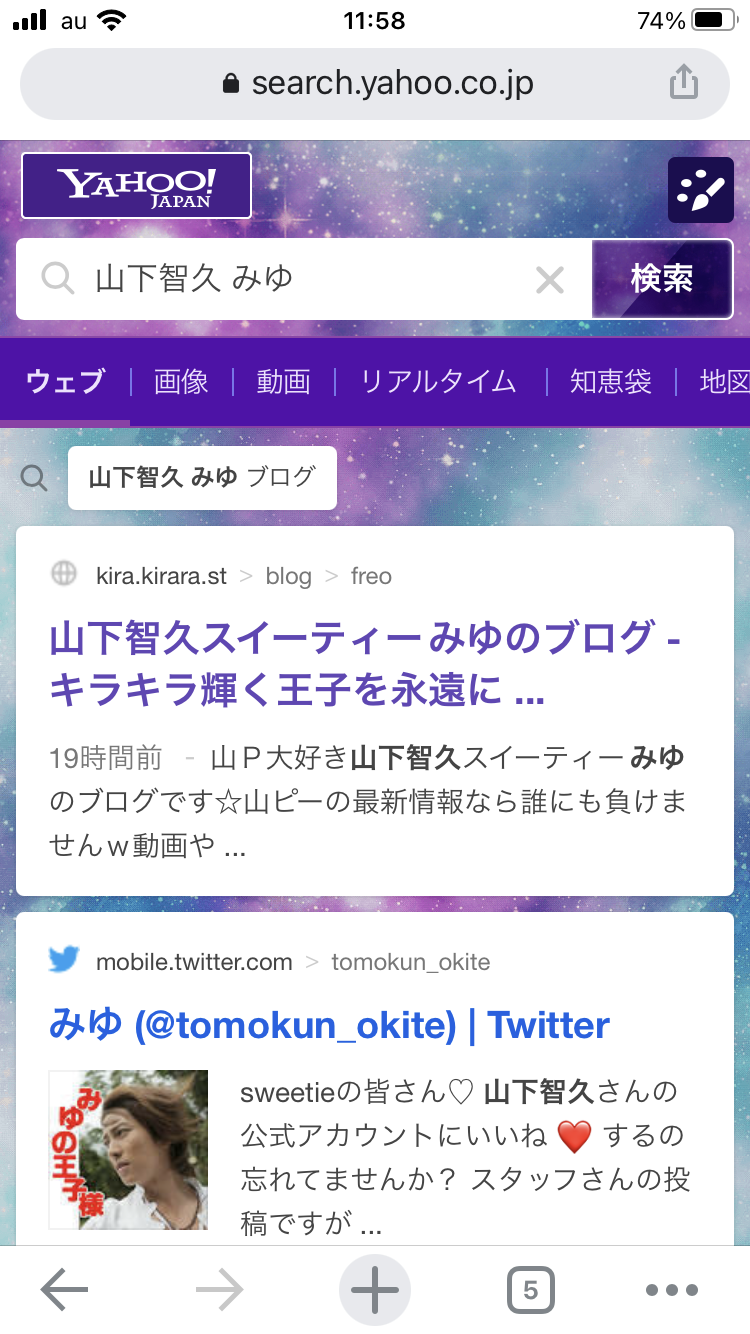Select suggestion 山下智久 みゆ ブログ
The image size is (750, 1334).
tap(202, 477)
